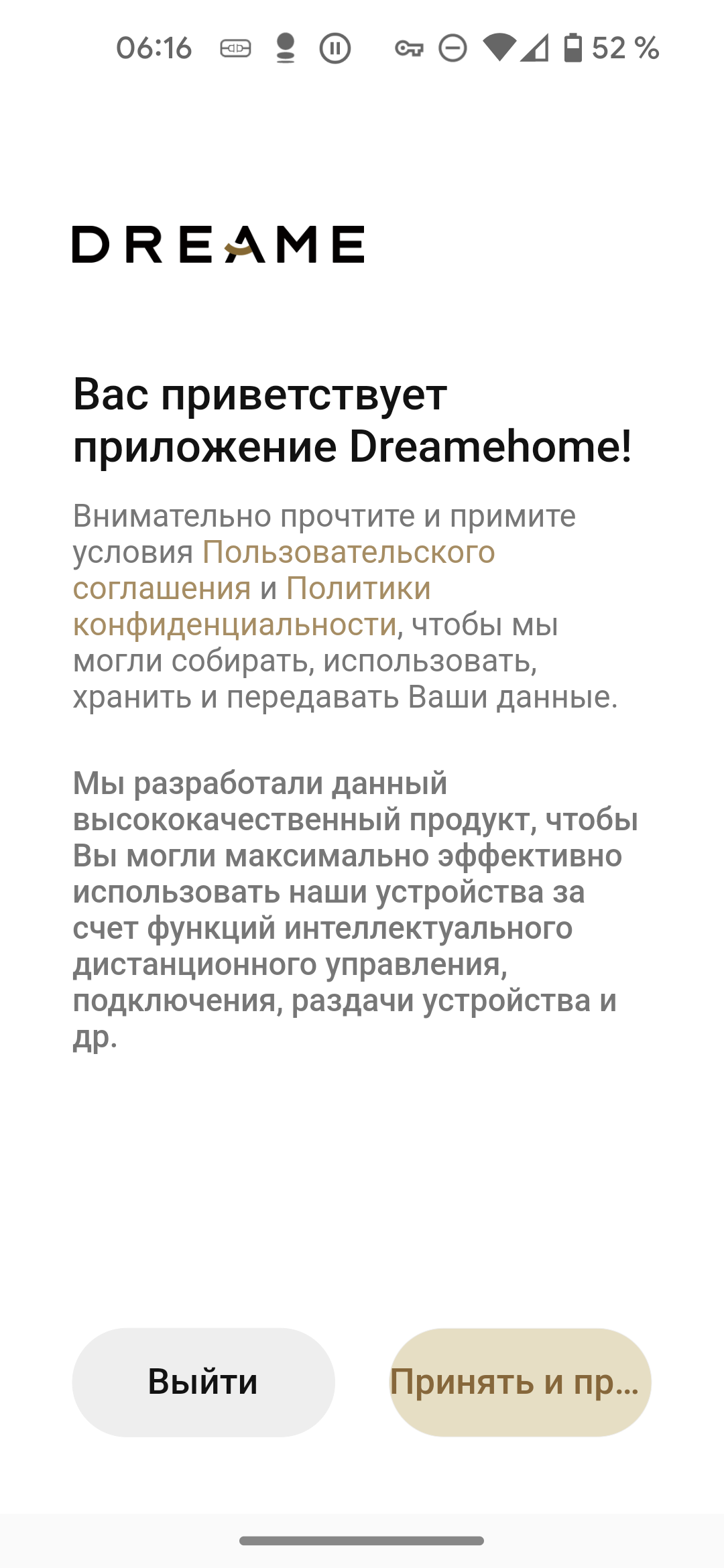The width and height of the screenshot is (724, 1568).
Task: Accept terms with Принять и продолжить button
Action: [520, 1382]
